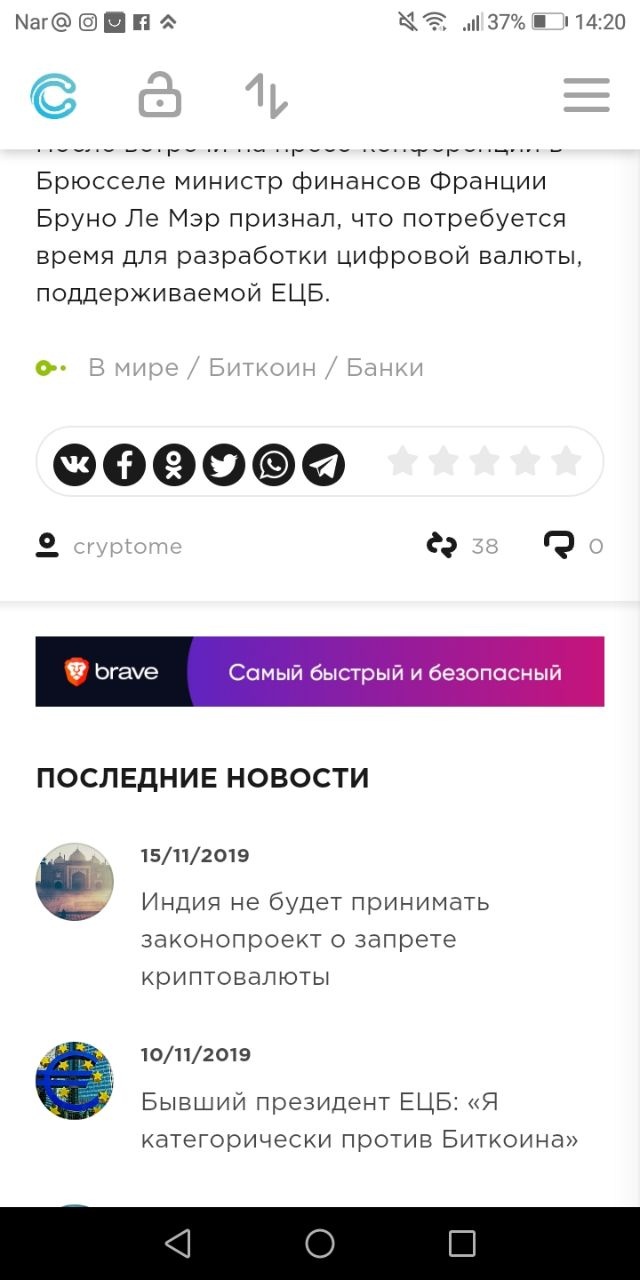This screenshot has height=1280, width=640.
Task: Open the Brave browser banner
Action: 320,672
